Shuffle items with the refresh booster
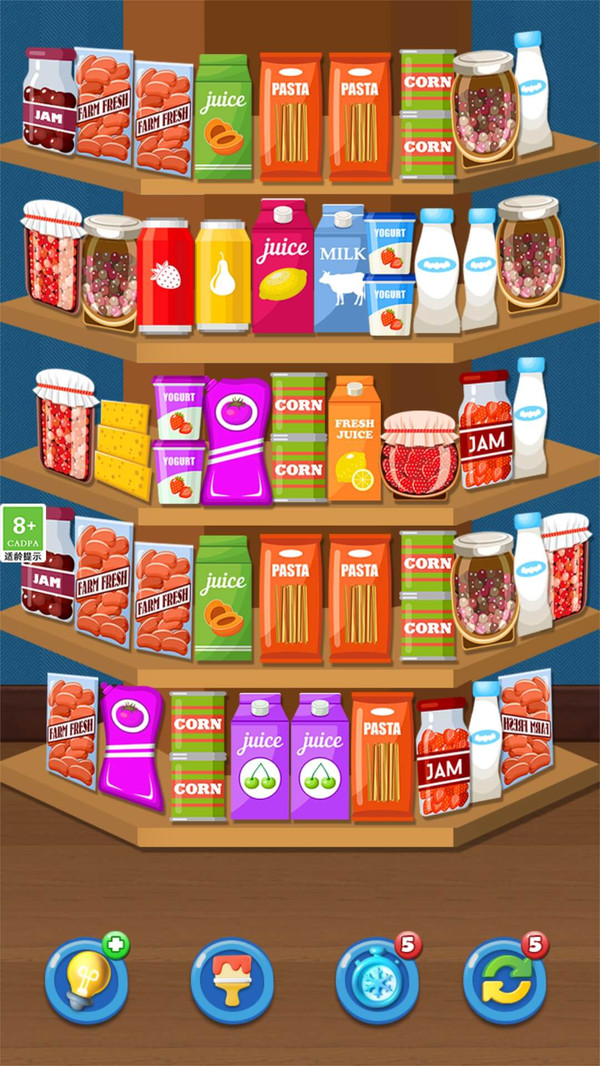Screen dimensions: 600x1066 pos(507,981)
